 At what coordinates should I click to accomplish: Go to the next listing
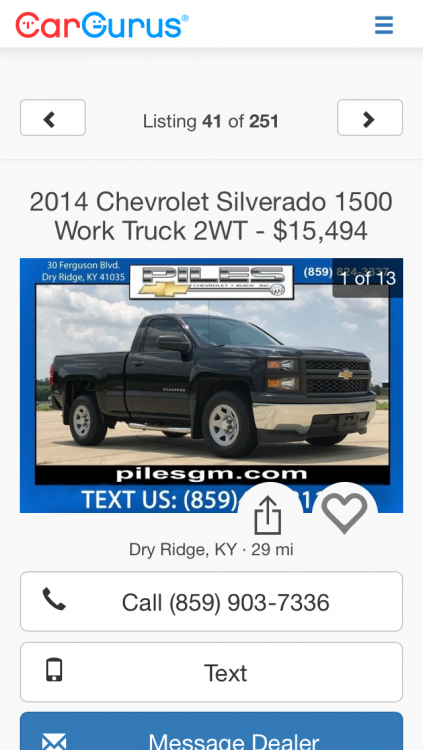point(370,118)
